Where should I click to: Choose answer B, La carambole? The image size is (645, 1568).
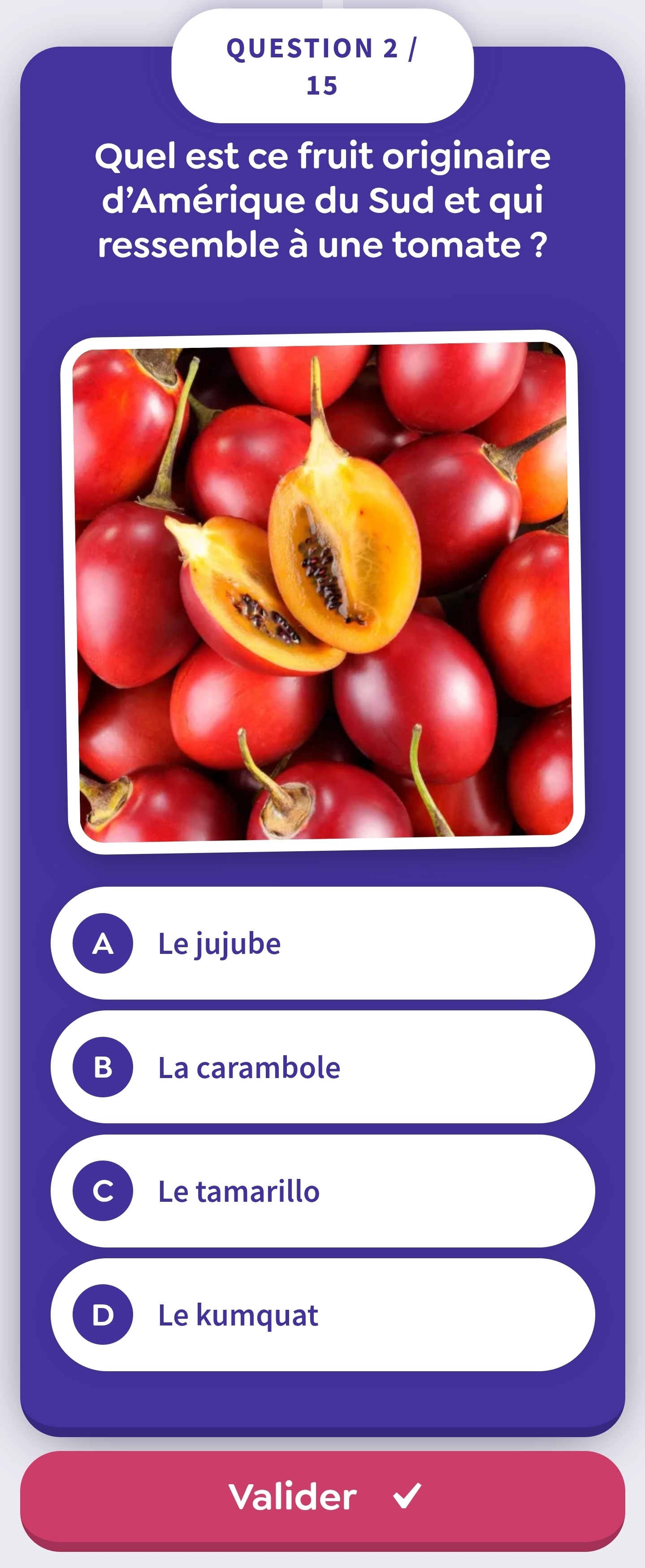[323, 1067]
